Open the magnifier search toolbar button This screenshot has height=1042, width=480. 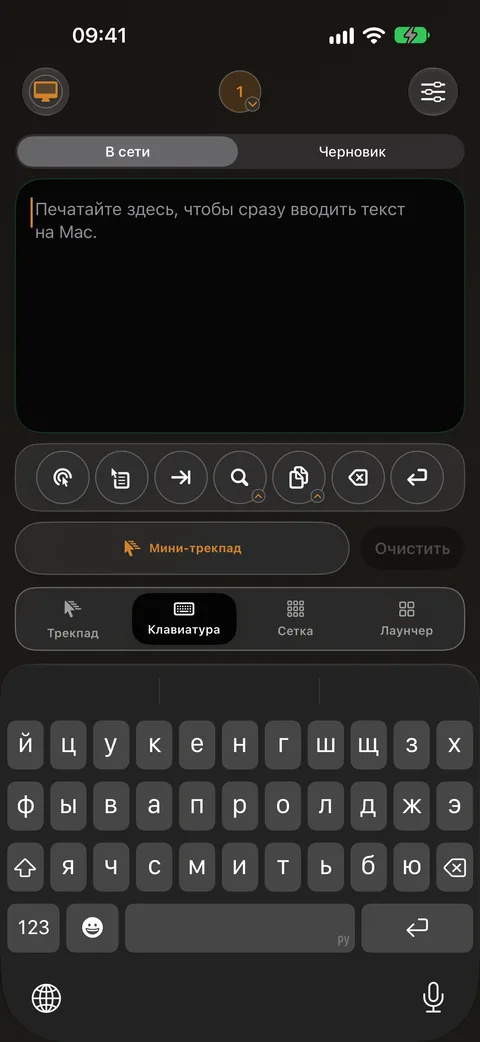(240, 477)
